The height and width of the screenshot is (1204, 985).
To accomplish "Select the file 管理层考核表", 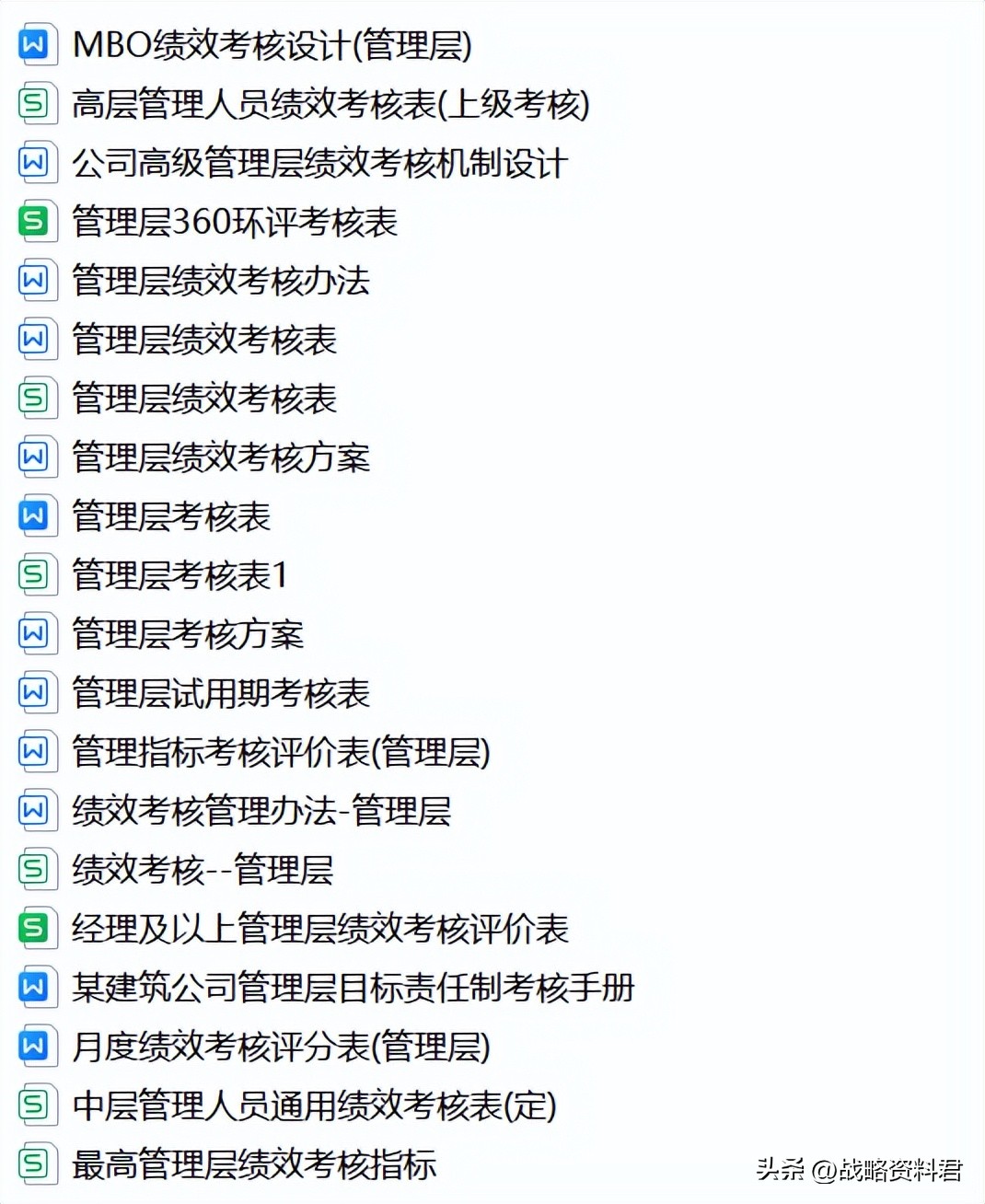I will [170, 516].
